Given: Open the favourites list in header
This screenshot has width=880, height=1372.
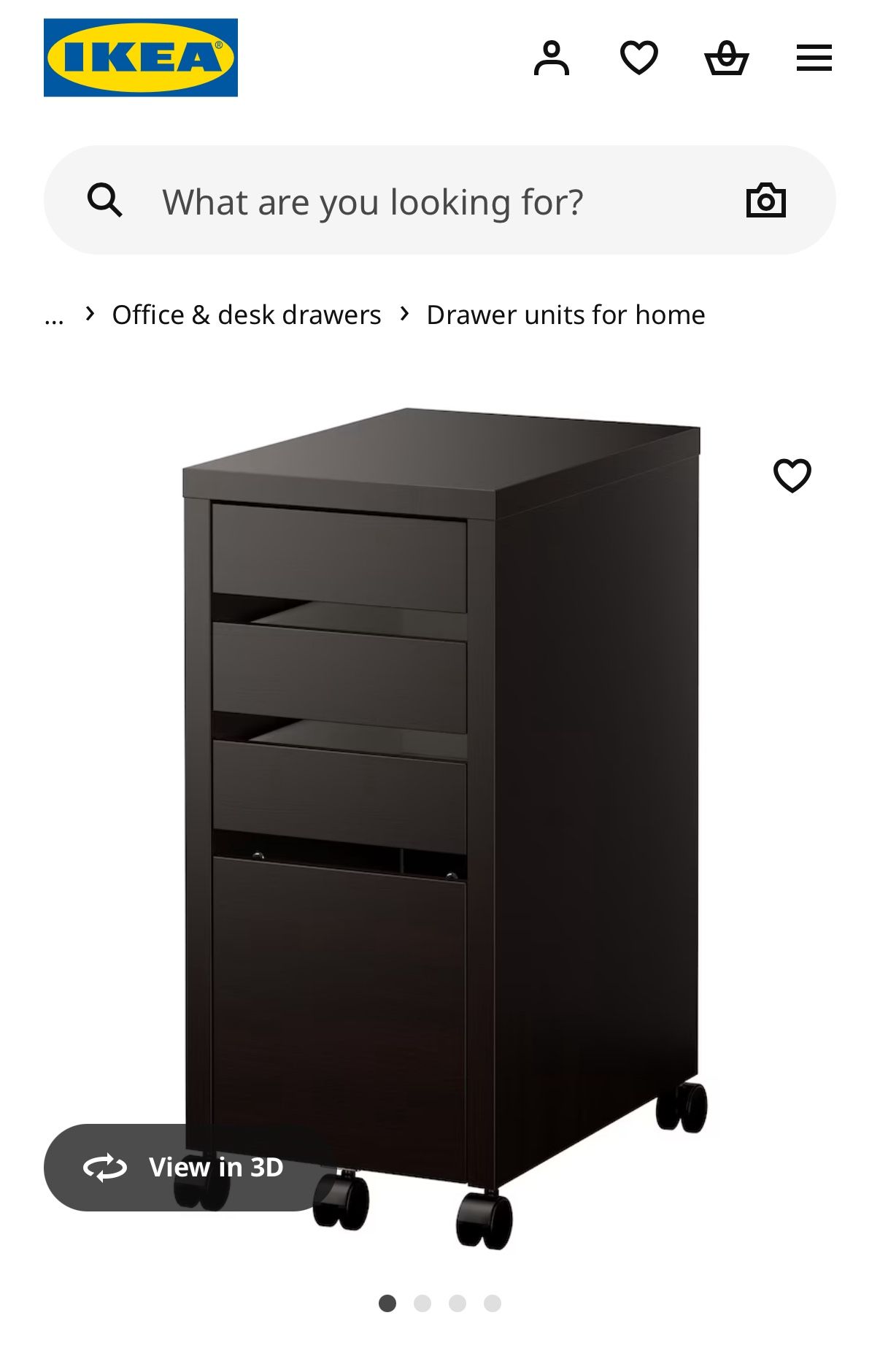Looking at the screenshot, I should tap(638, 58).
